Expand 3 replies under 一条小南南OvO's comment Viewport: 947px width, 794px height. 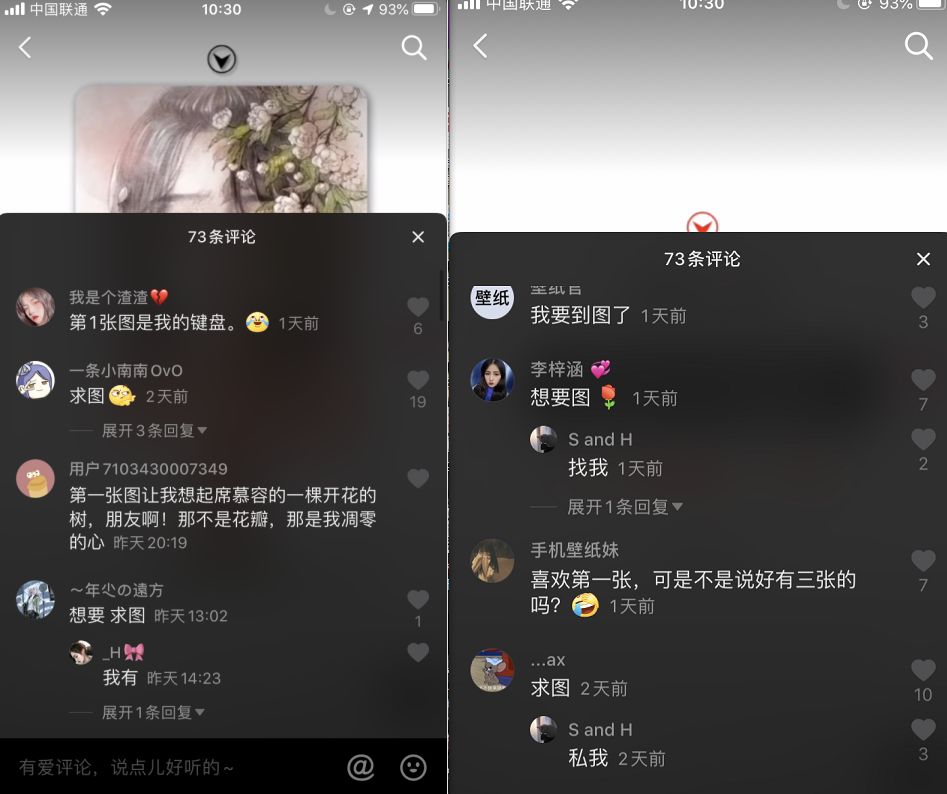tap(154, 430)
